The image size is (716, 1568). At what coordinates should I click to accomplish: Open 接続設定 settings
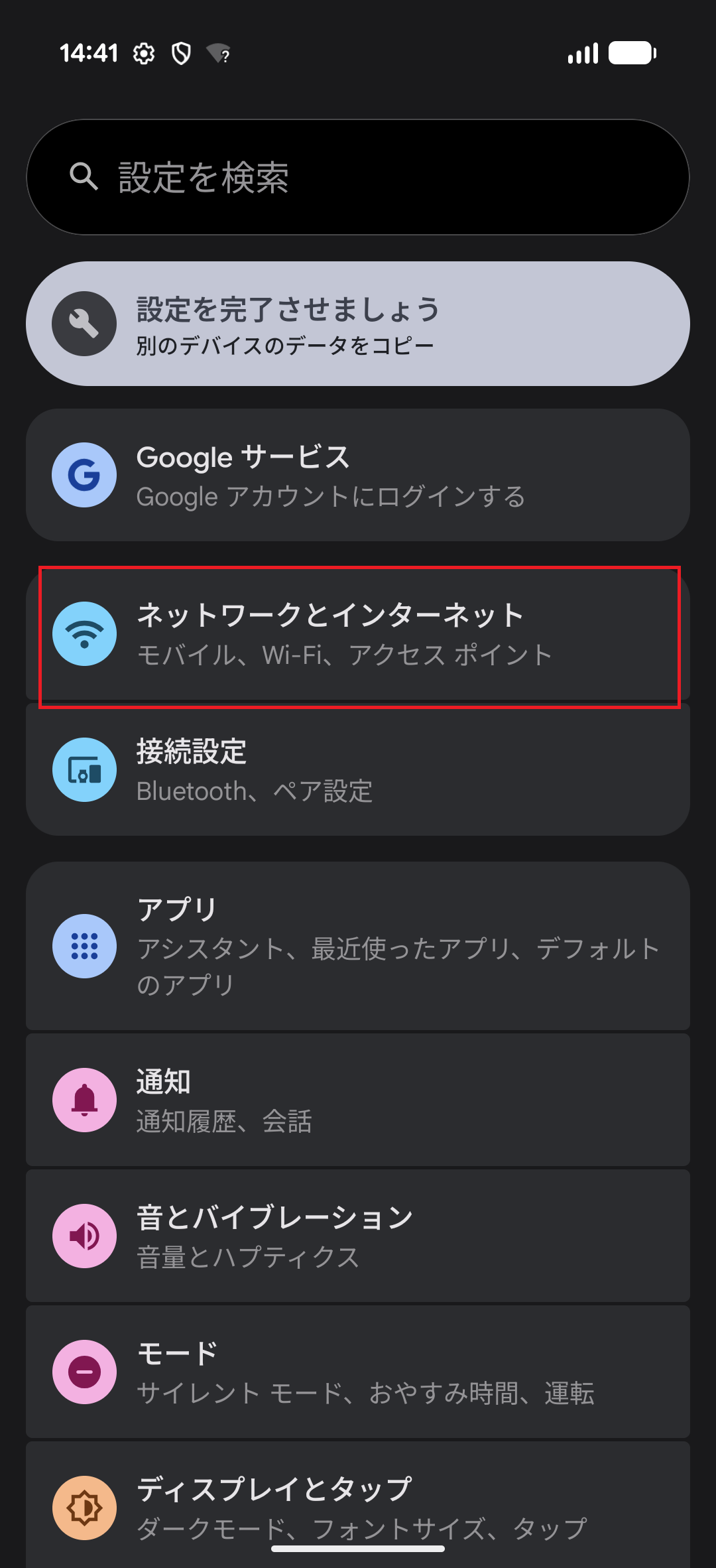(x=358, y=769)
